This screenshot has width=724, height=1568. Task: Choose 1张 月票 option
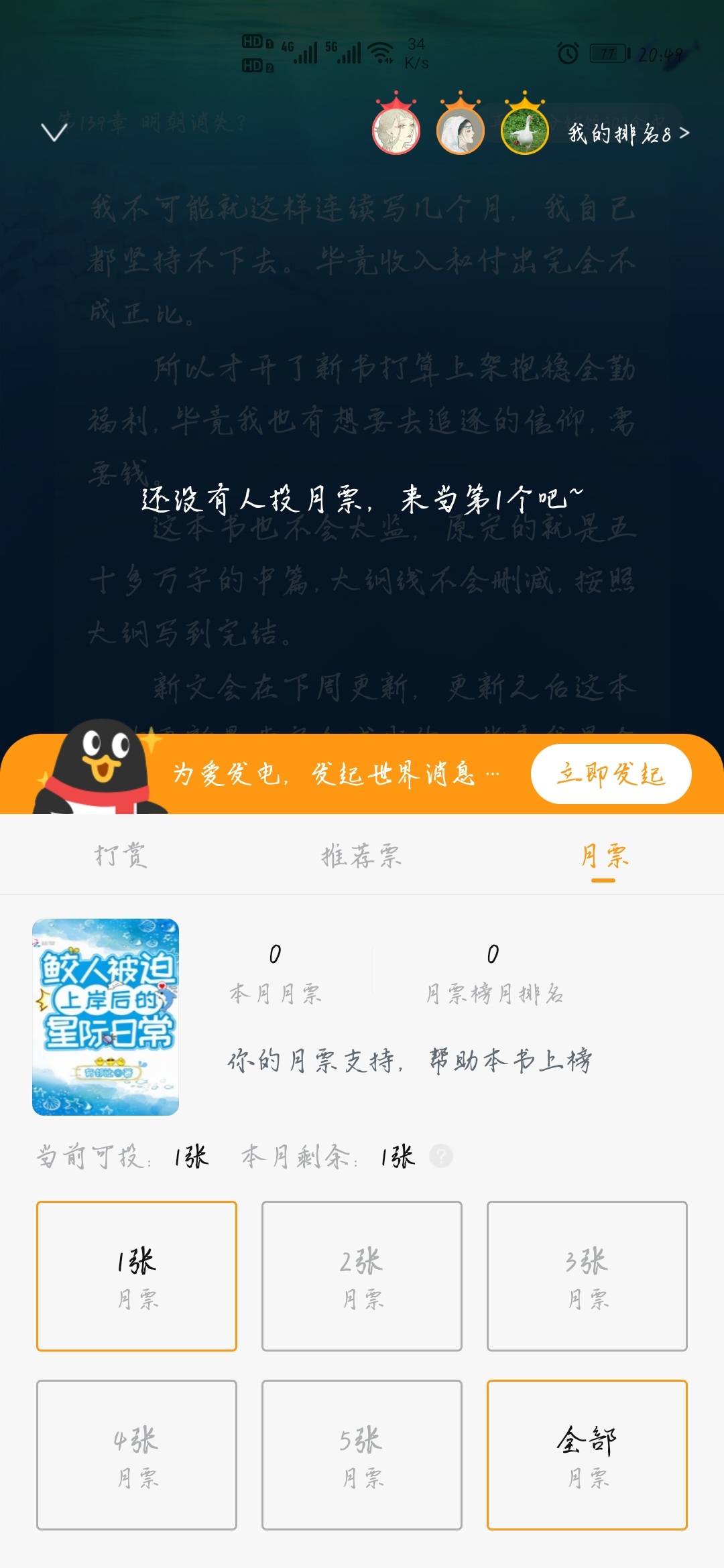[137, 1276]
